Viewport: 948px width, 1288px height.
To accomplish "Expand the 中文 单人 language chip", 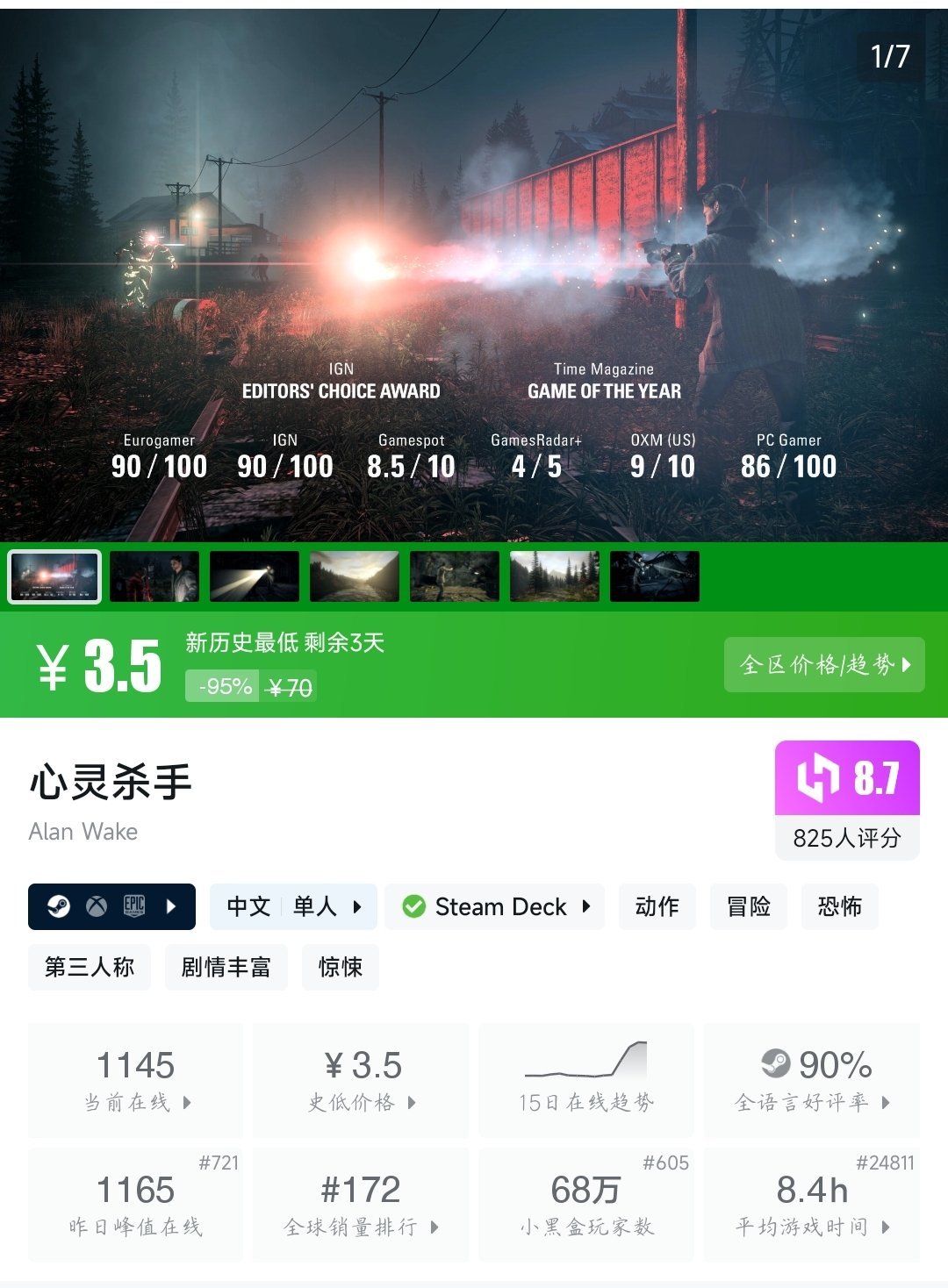I will point(293,906).
